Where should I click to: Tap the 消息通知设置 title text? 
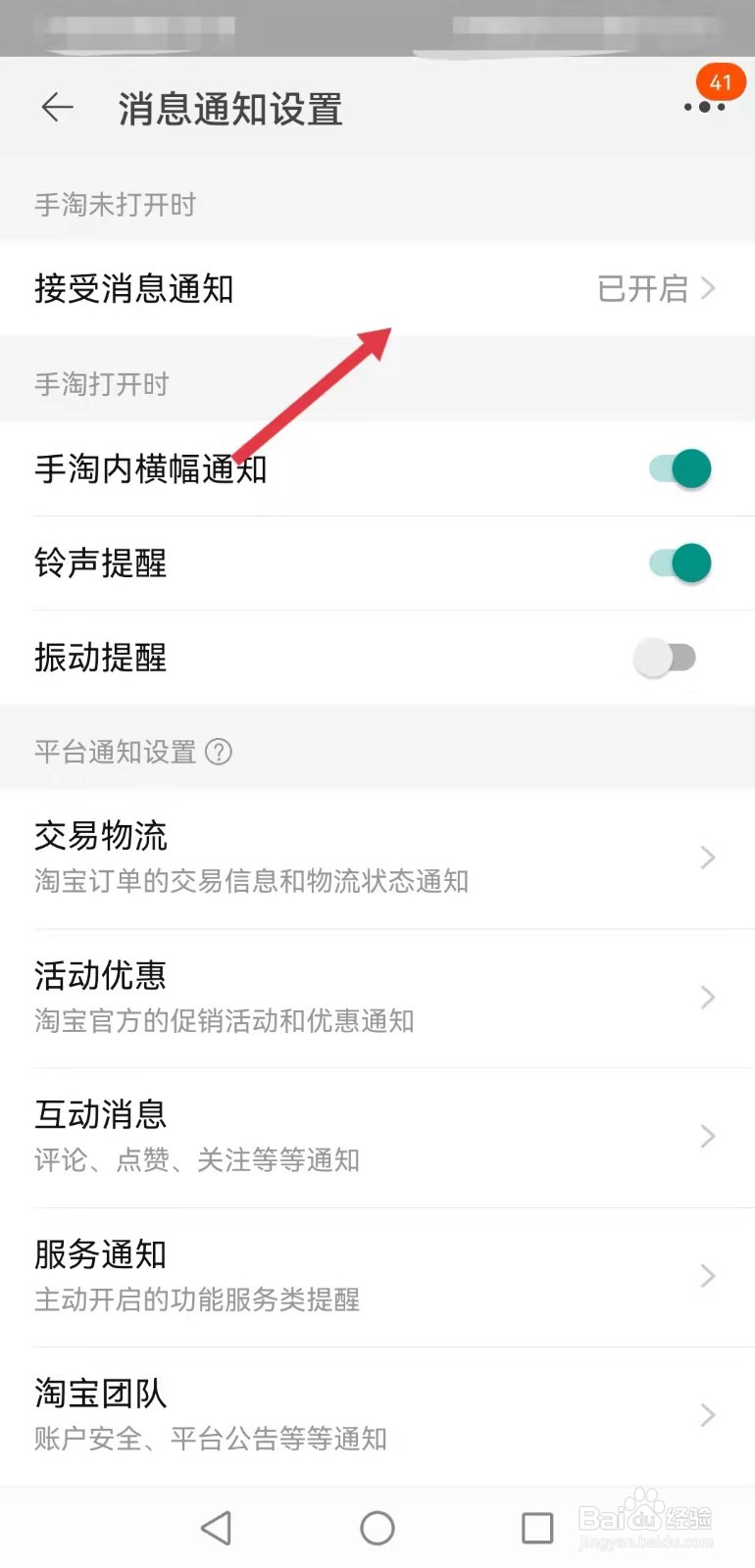pyautogui.click(x=228, y=108)
